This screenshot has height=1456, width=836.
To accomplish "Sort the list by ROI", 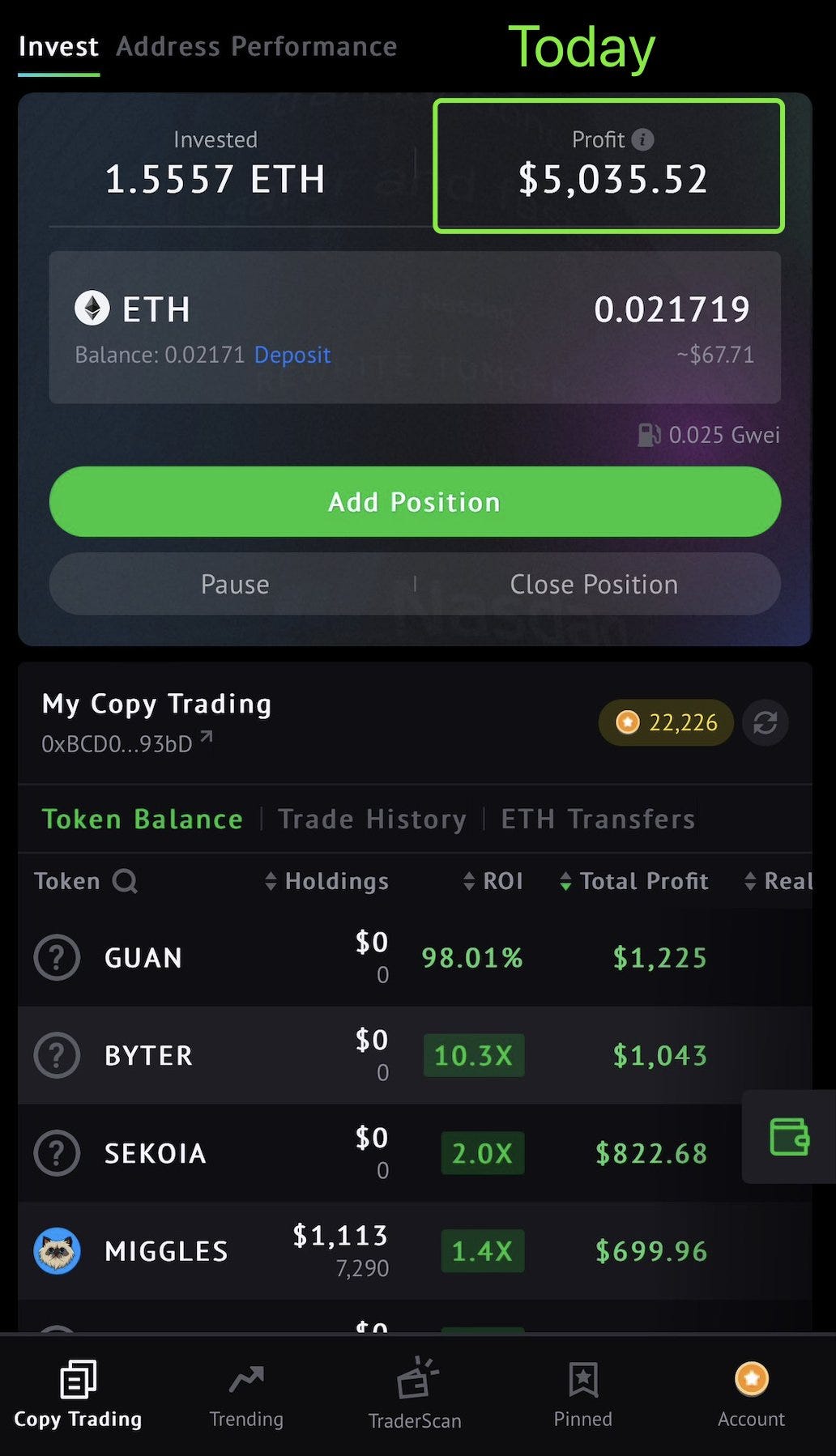I will click(493, 881).
